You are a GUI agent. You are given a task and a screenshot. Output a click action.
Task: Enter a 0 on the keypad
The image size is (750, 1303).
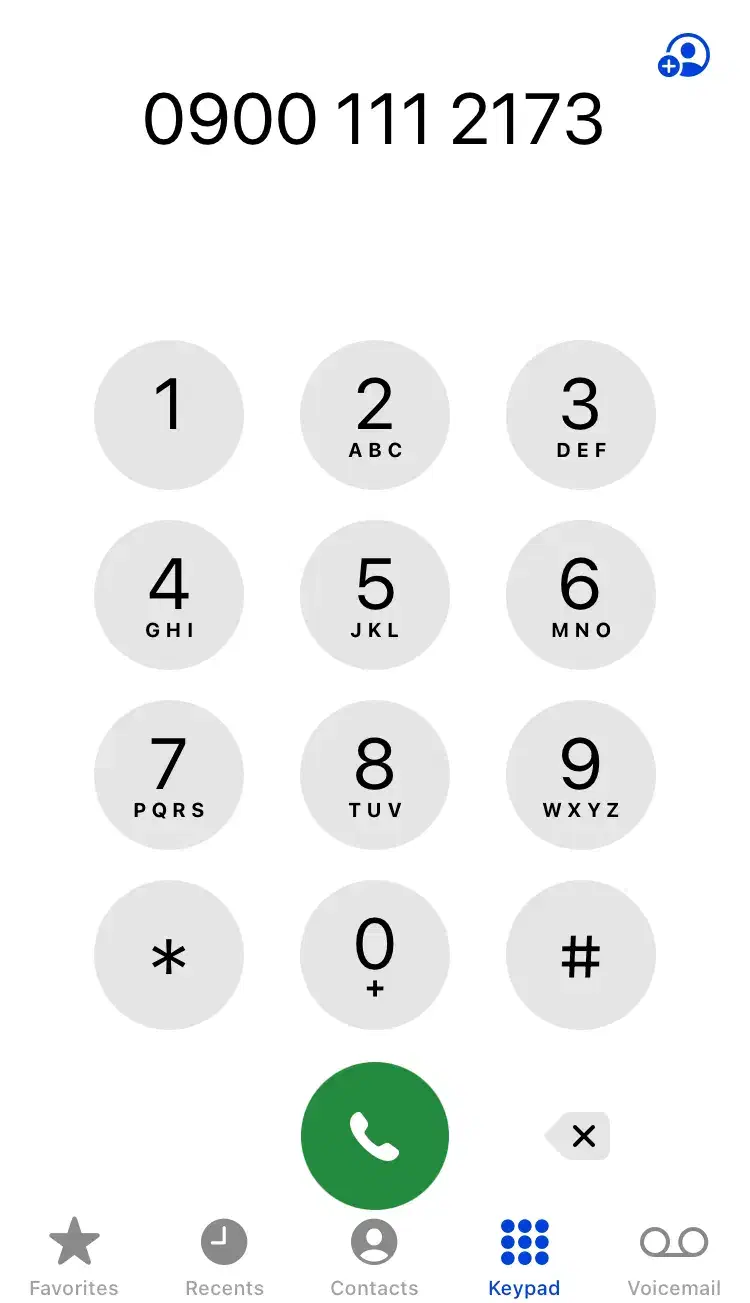pyautogui.click(x=375, y=955)
